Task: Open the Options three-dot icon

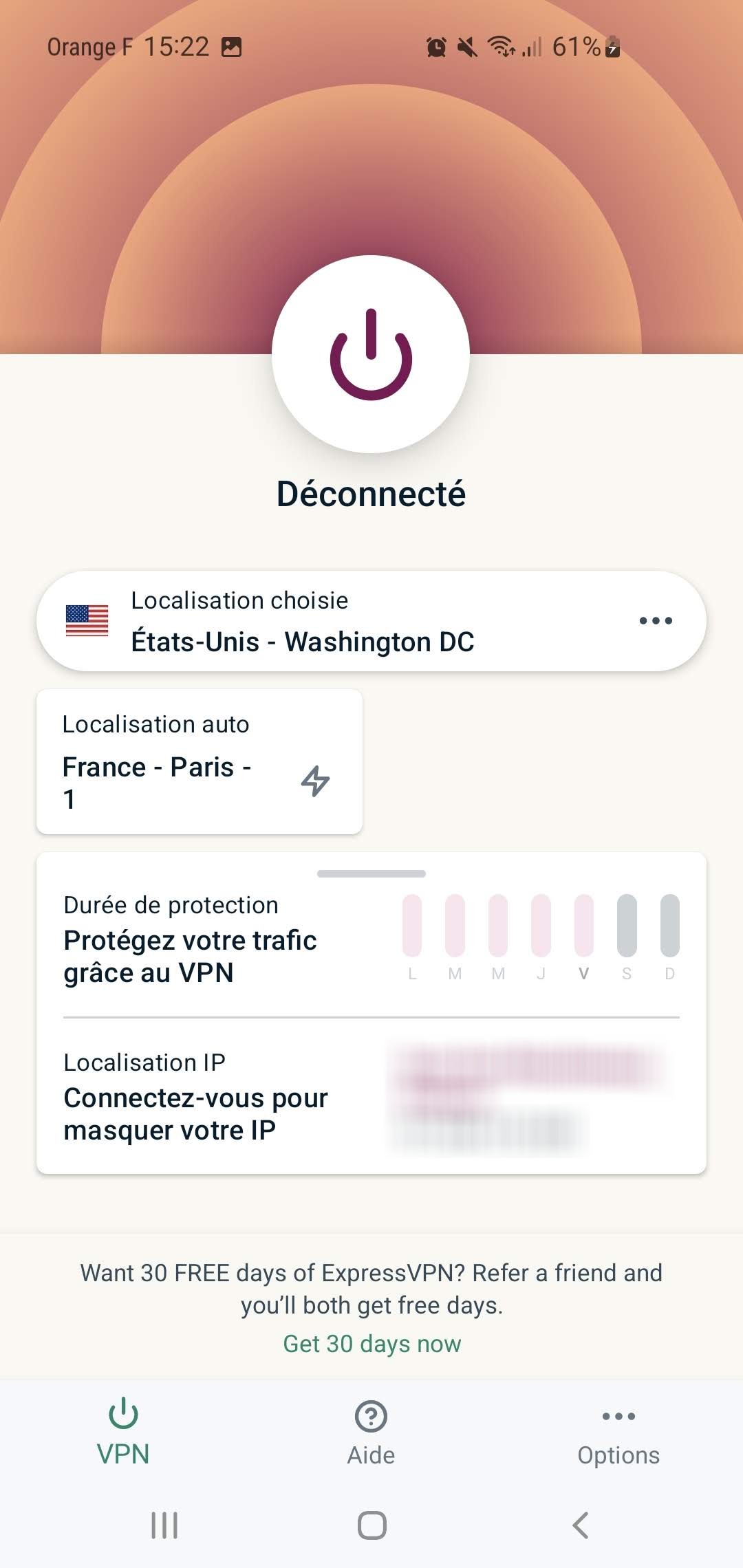Action: click(x=617, y=1417)
